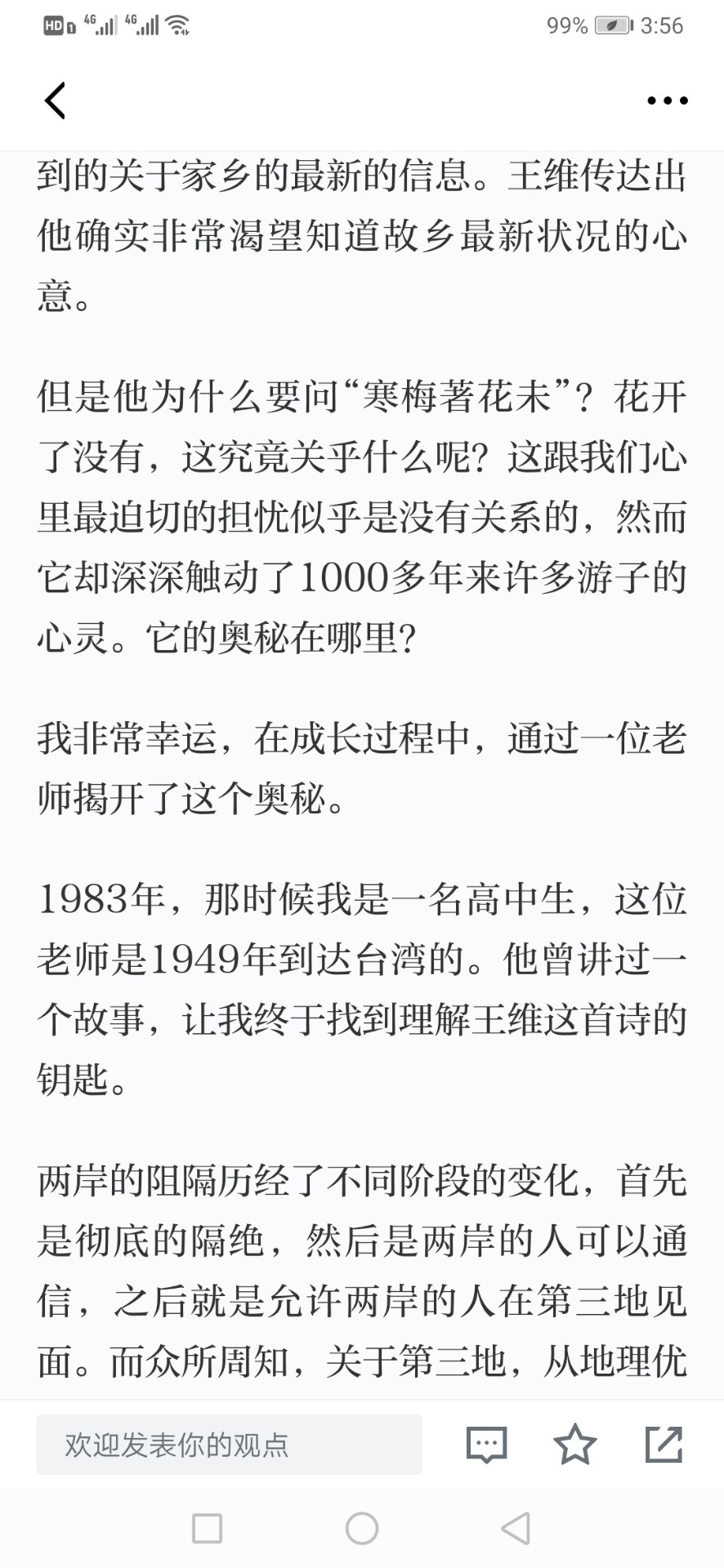Go back using the top-left arrow
This screenshot has height=1568, width=724.
[x=55, y=101]
